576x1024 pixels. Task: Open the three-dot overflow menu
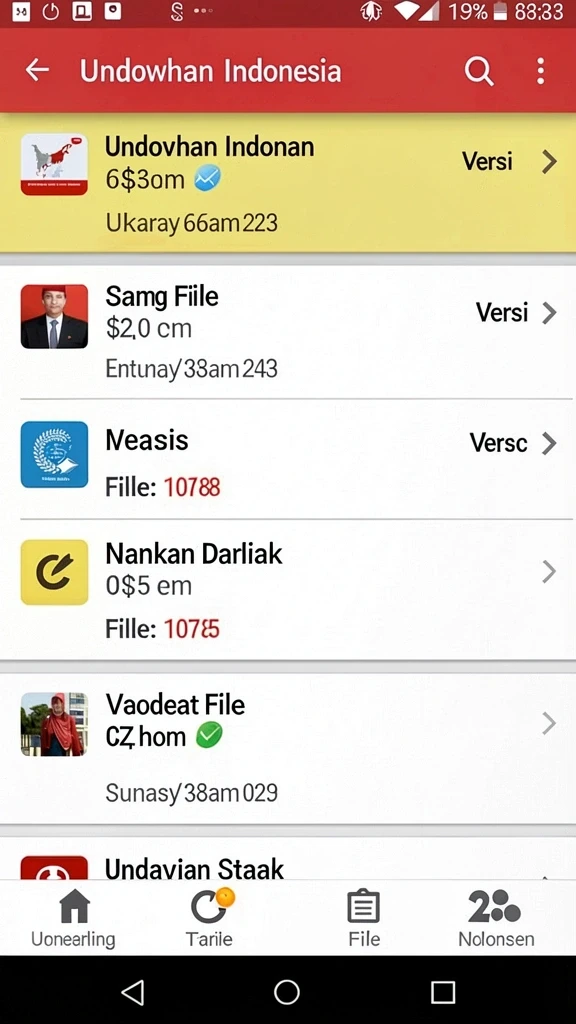coord(540,71)
